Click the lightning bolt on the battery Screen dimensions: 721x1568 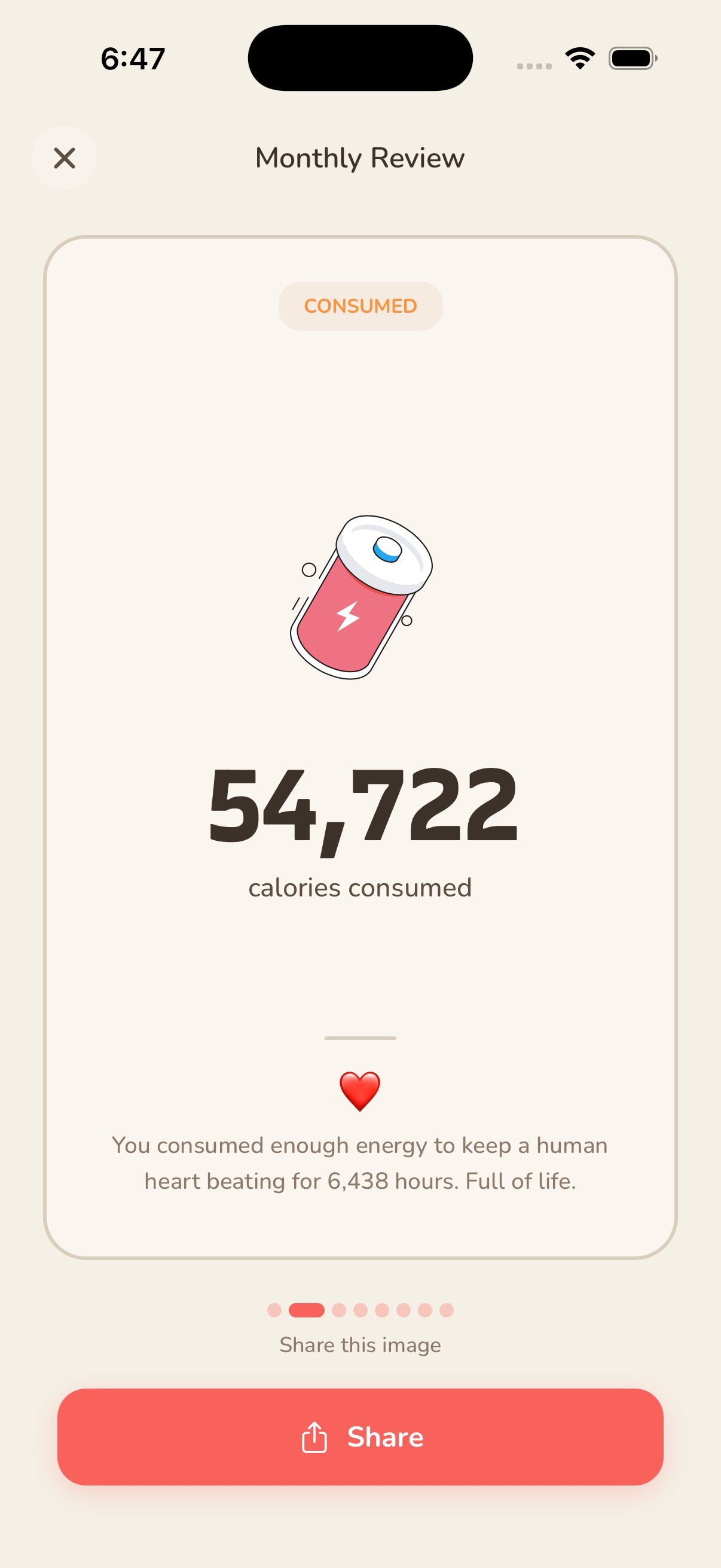point(347,616)
